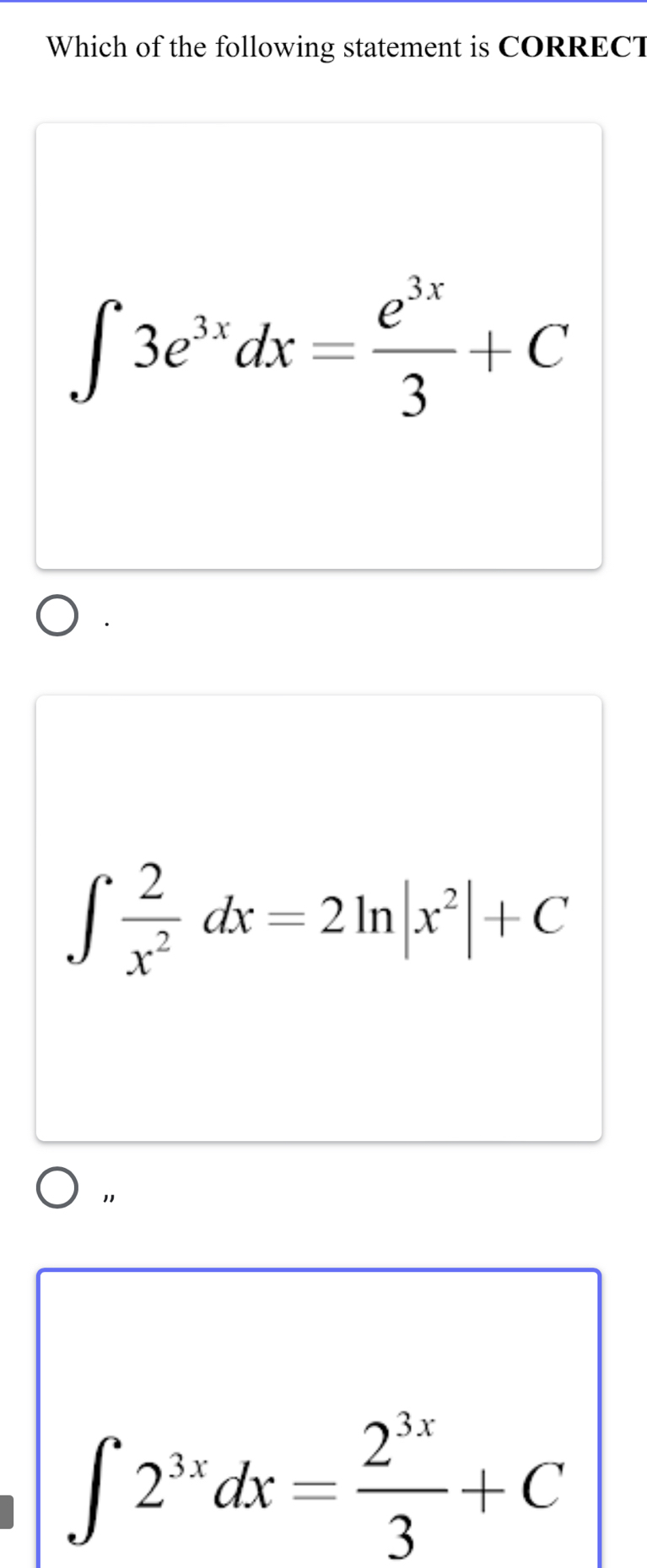Image resolution: width=647 pixels, height=1568 pixels.
Task: Open the 3e^3x integral answer image
Action: click(319, 346)
